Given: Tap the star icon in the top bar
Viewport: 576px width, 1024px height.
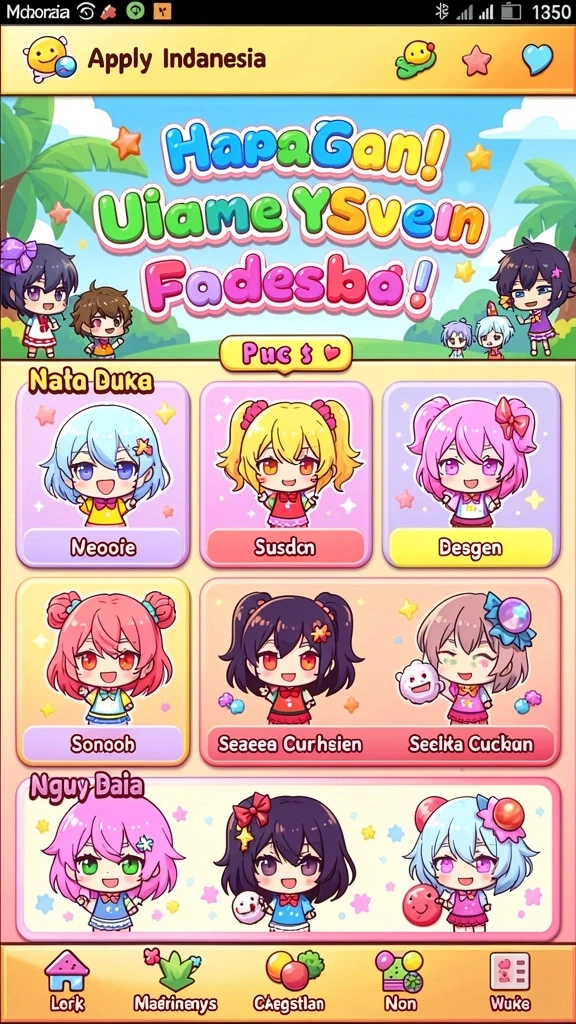Looking at the screenshot, I should click(x=476, y=61).
